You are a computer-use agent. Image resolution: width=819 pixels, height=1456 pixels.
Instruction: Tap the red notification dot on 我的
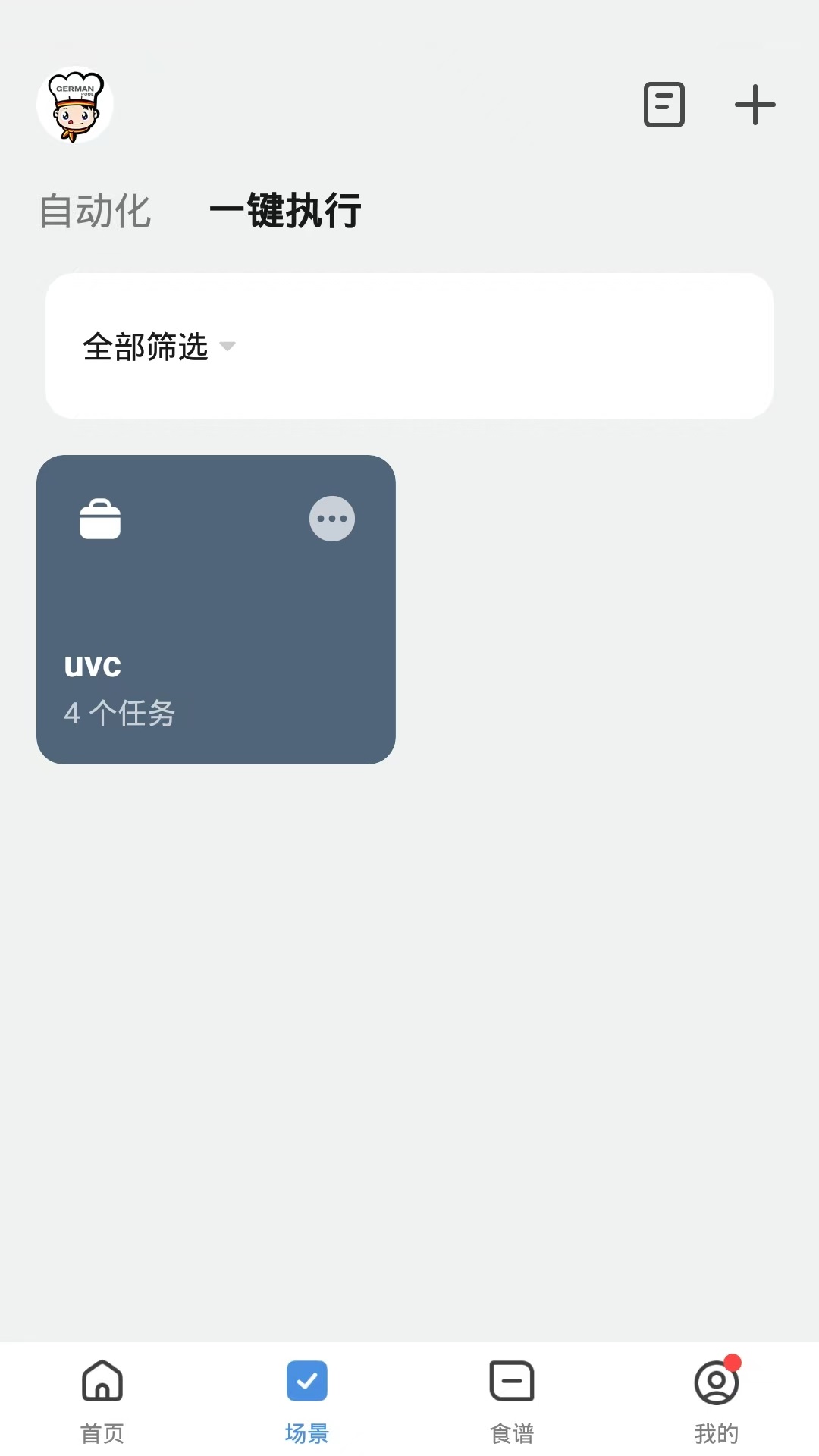point(731,1360)
